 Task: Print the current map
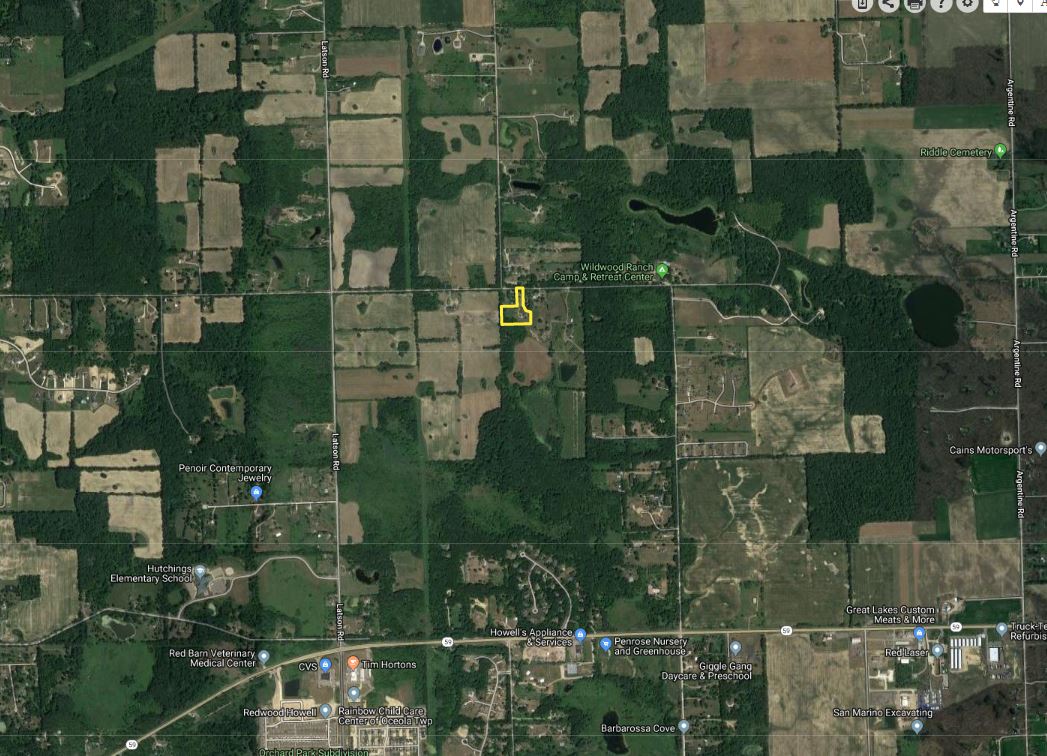[x=914, y=5]
